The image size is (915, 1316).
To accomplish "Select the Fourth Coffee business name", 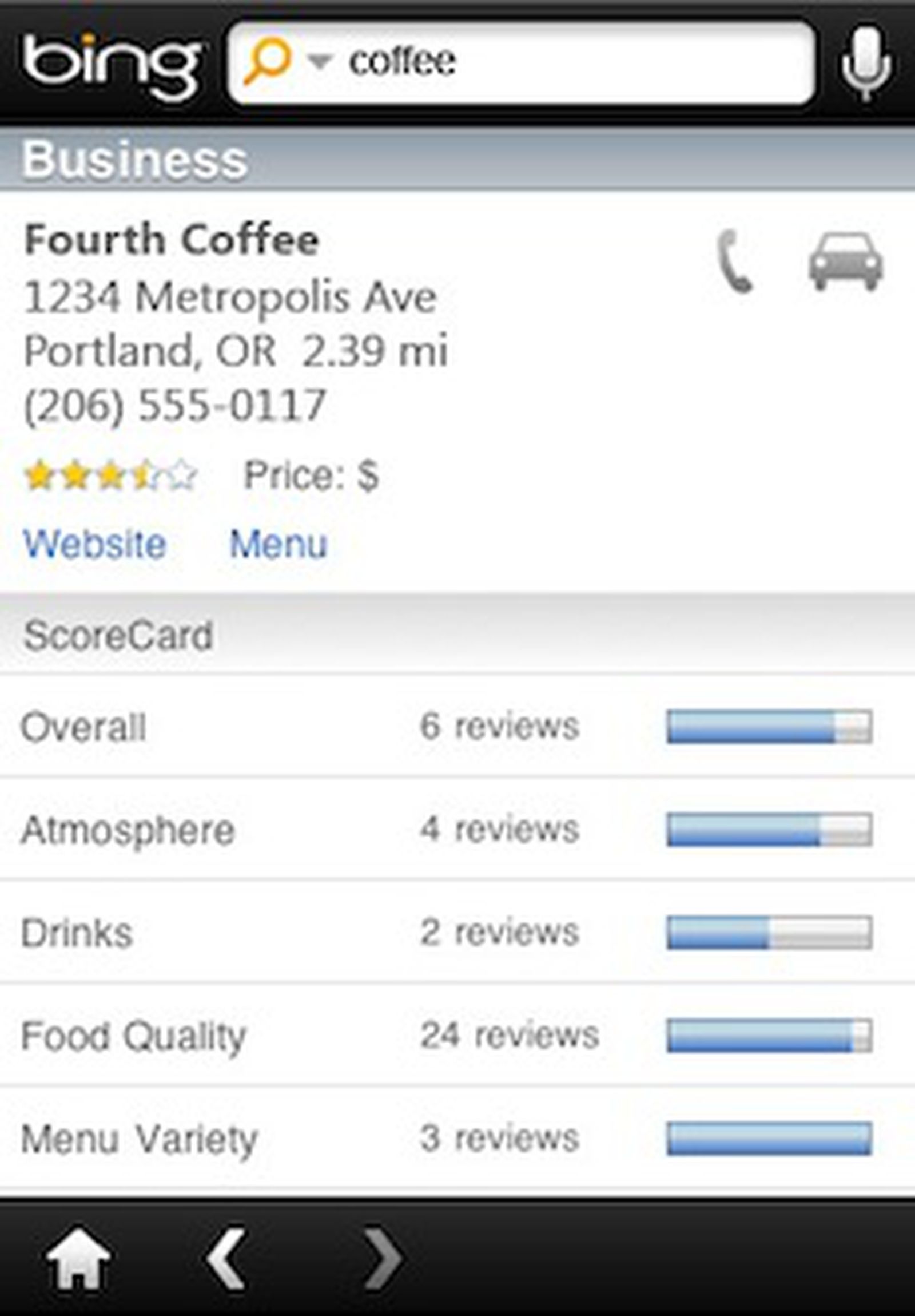I will [x=171, y=240].
